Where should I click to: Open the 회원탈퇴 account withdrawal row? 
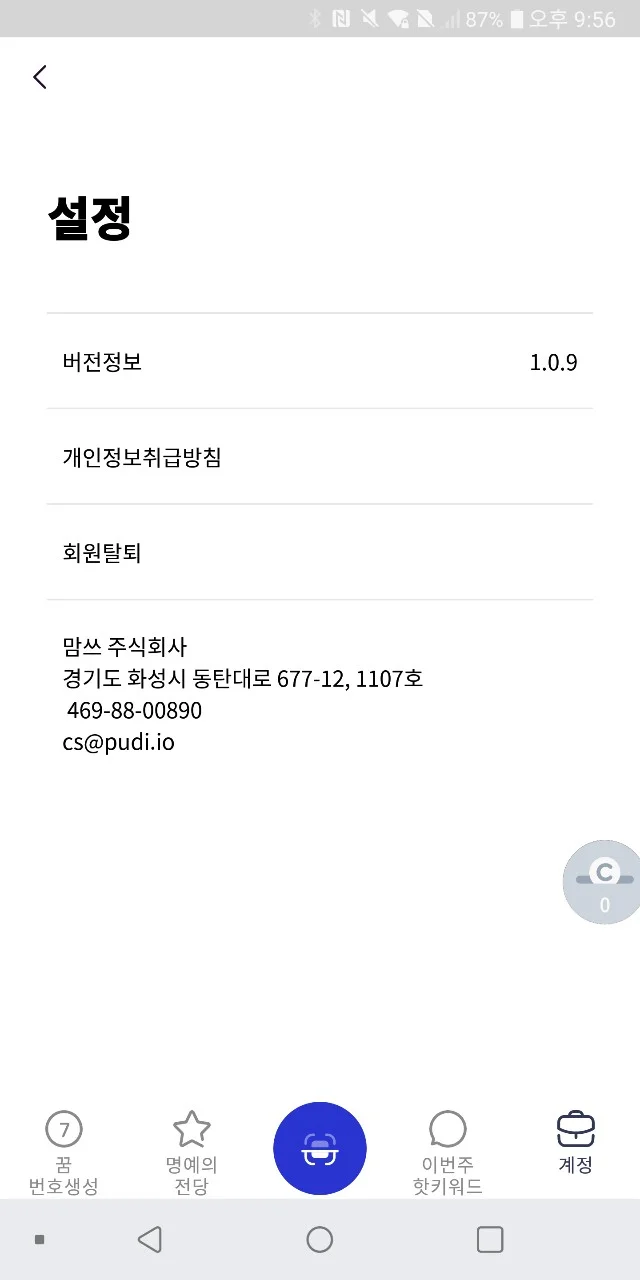click(x=319, y=552)
